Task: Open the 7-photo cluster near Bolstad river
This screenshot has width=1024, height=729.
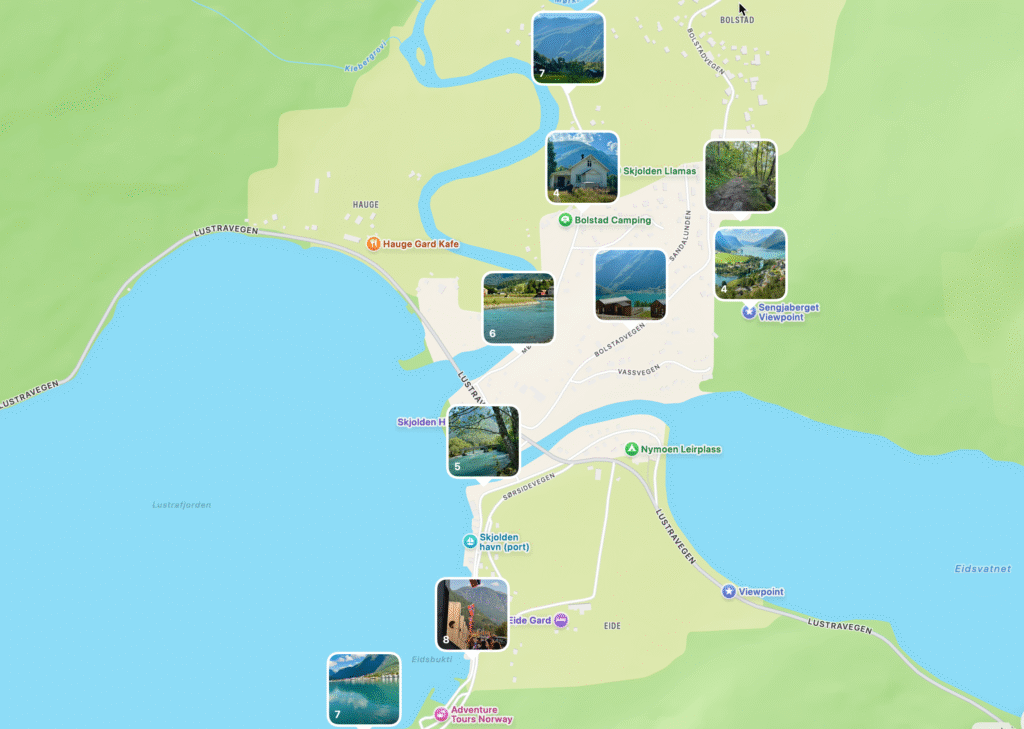Action: click(568, 47)
